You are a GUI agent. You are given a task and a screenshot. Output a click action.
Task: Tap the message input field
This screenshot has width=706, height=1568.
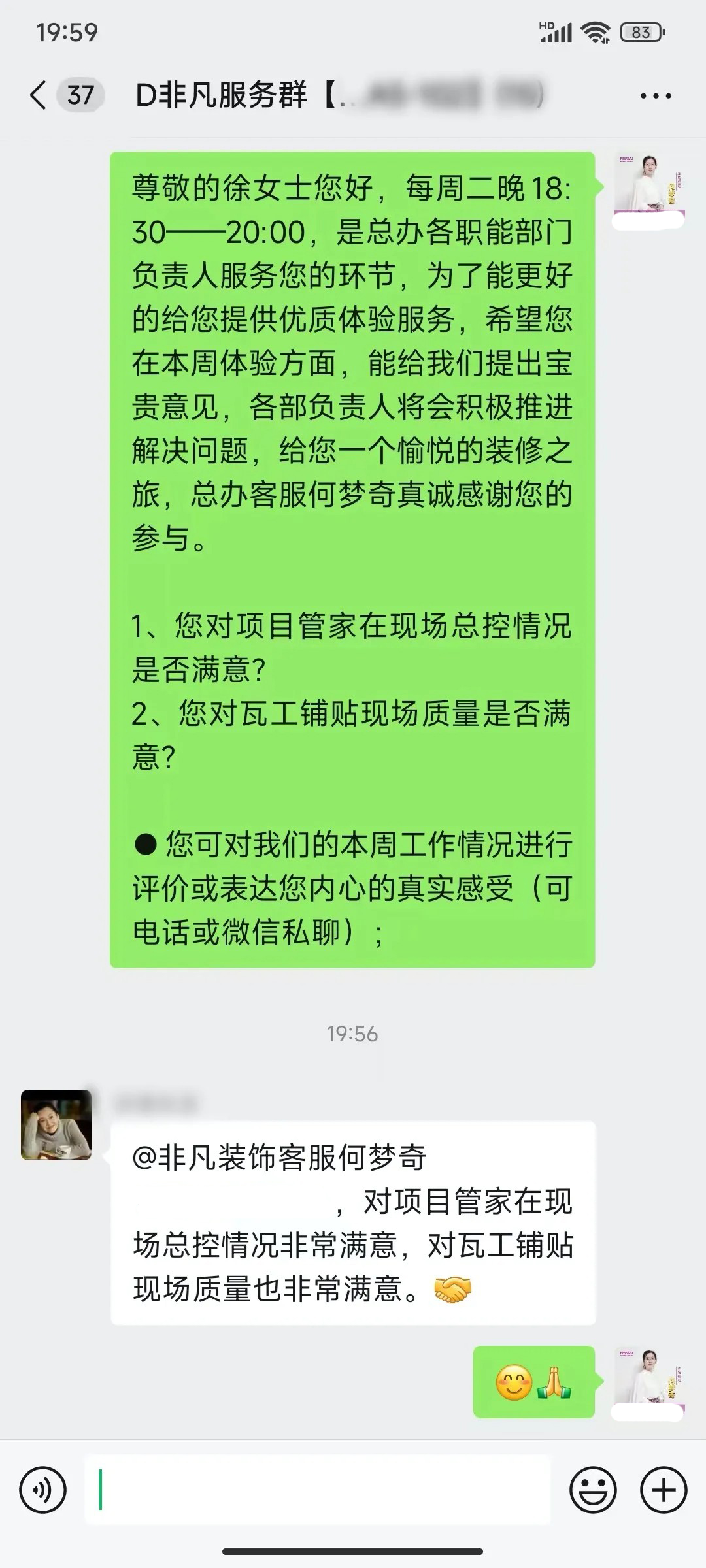(317, 1490)
